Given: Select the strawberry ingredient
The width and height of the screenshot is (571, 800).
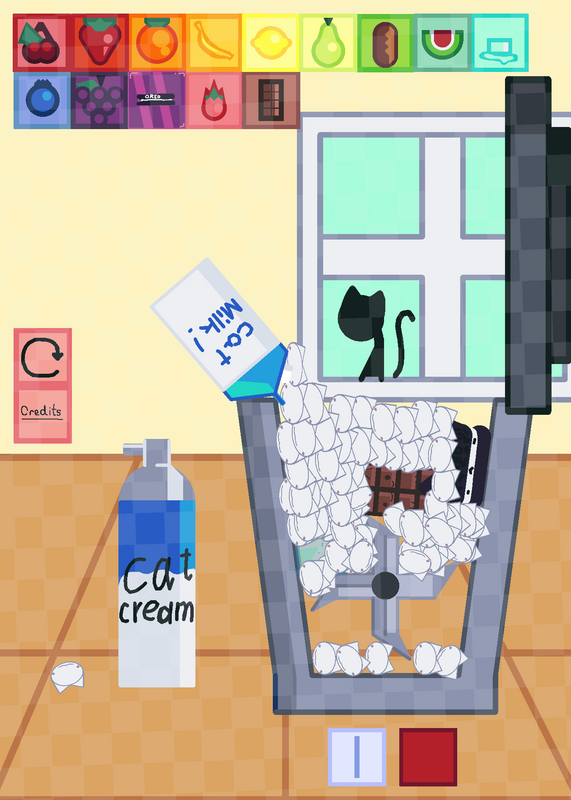Looking at the screenshot, I should click(x=100, y=43).
